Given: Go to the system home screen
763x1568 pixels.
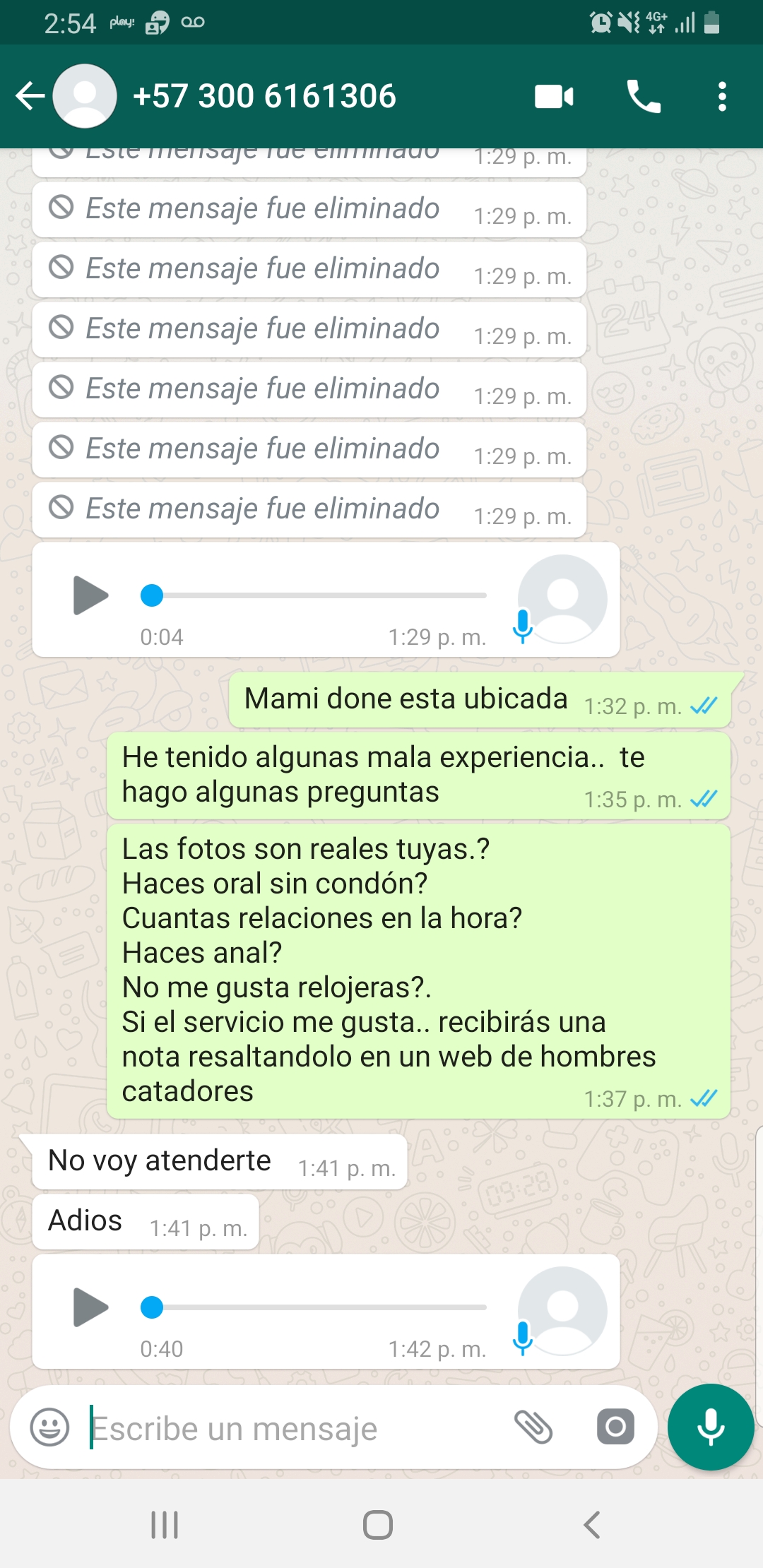Looking at the screenshot, I should (x=378, y=1524).
